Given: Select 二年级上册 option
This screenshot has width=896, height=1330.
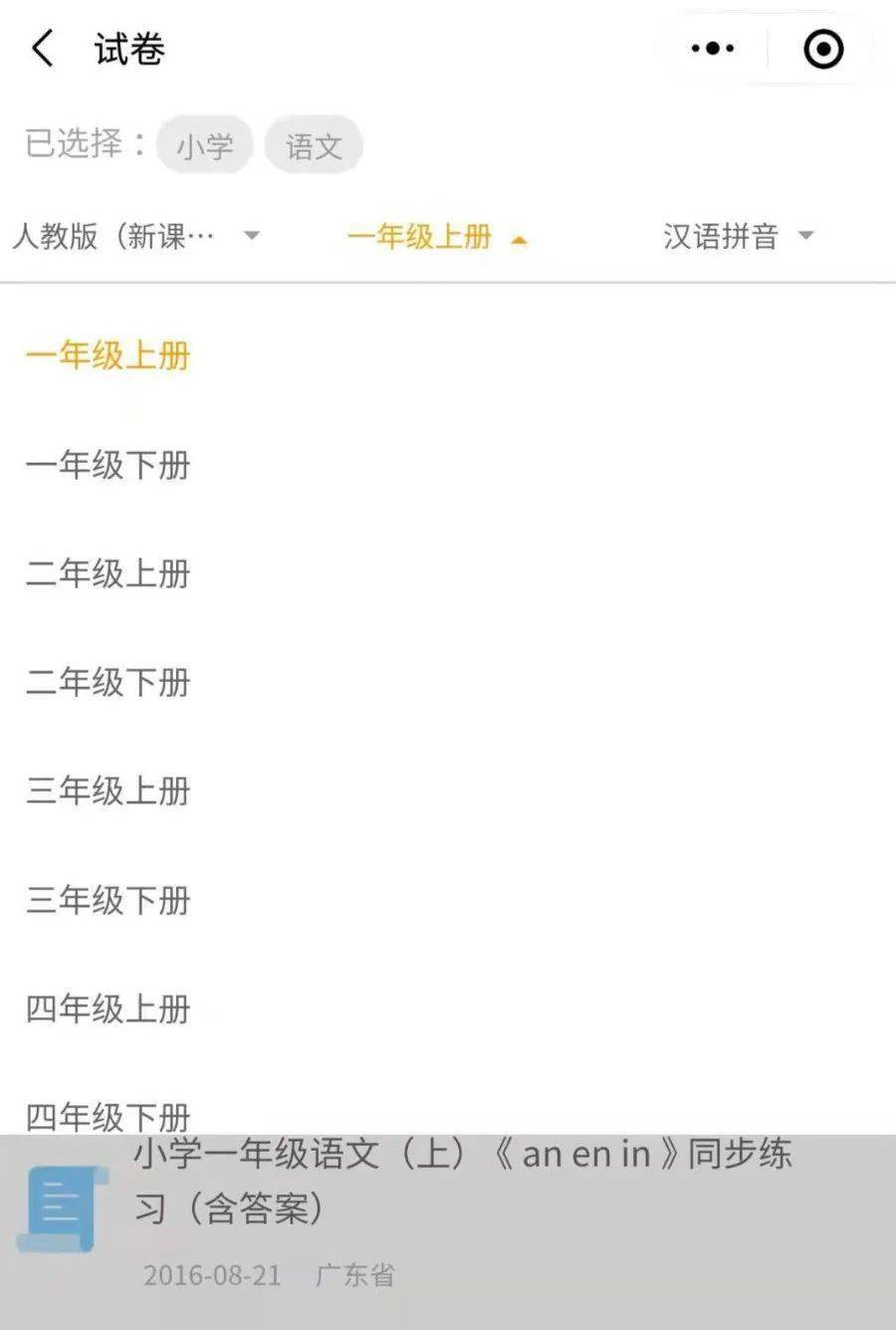Looking at the screenshot, I should coord(108,573).
